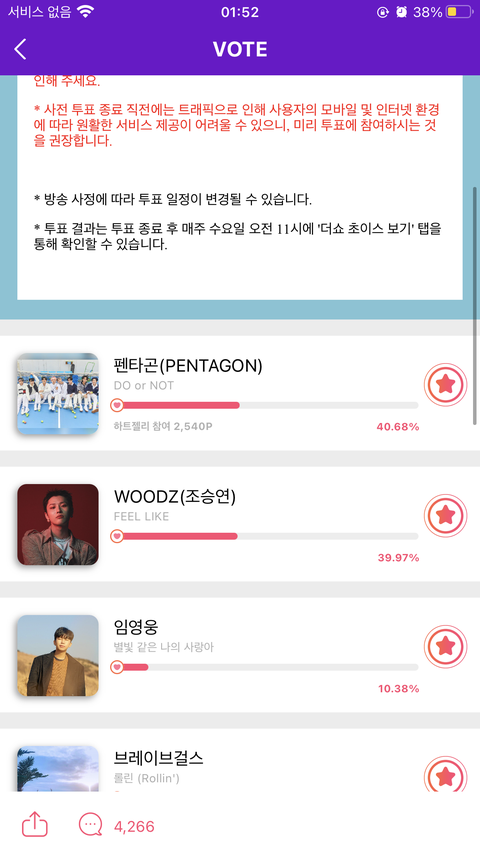Image resolution: width=480 pixels, height=853 pixels.
Task: Open PENTAGON album thumbnail
Action: coord(58,394)
